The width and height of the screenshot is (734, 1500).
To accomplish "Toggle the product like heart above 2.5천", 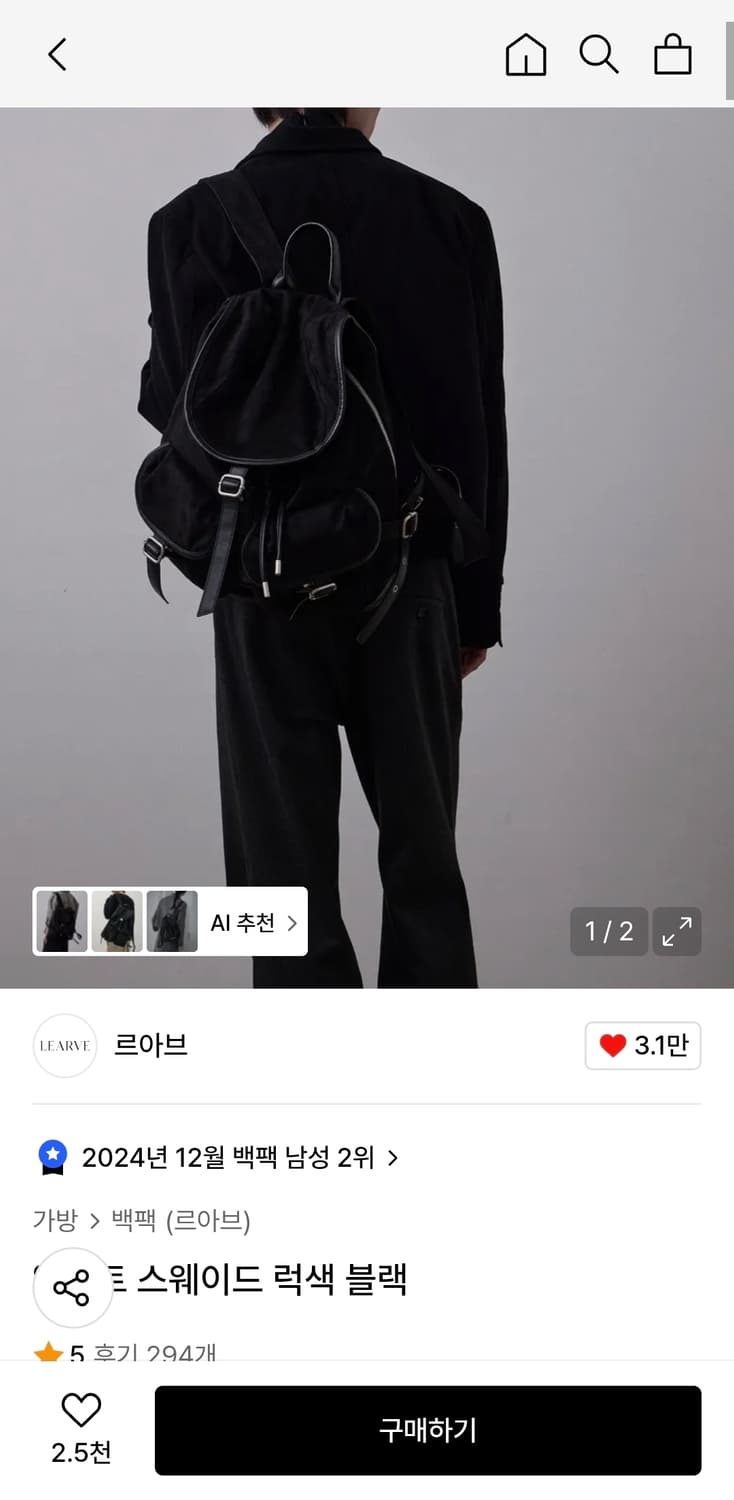I will [x=81, y=1413].
